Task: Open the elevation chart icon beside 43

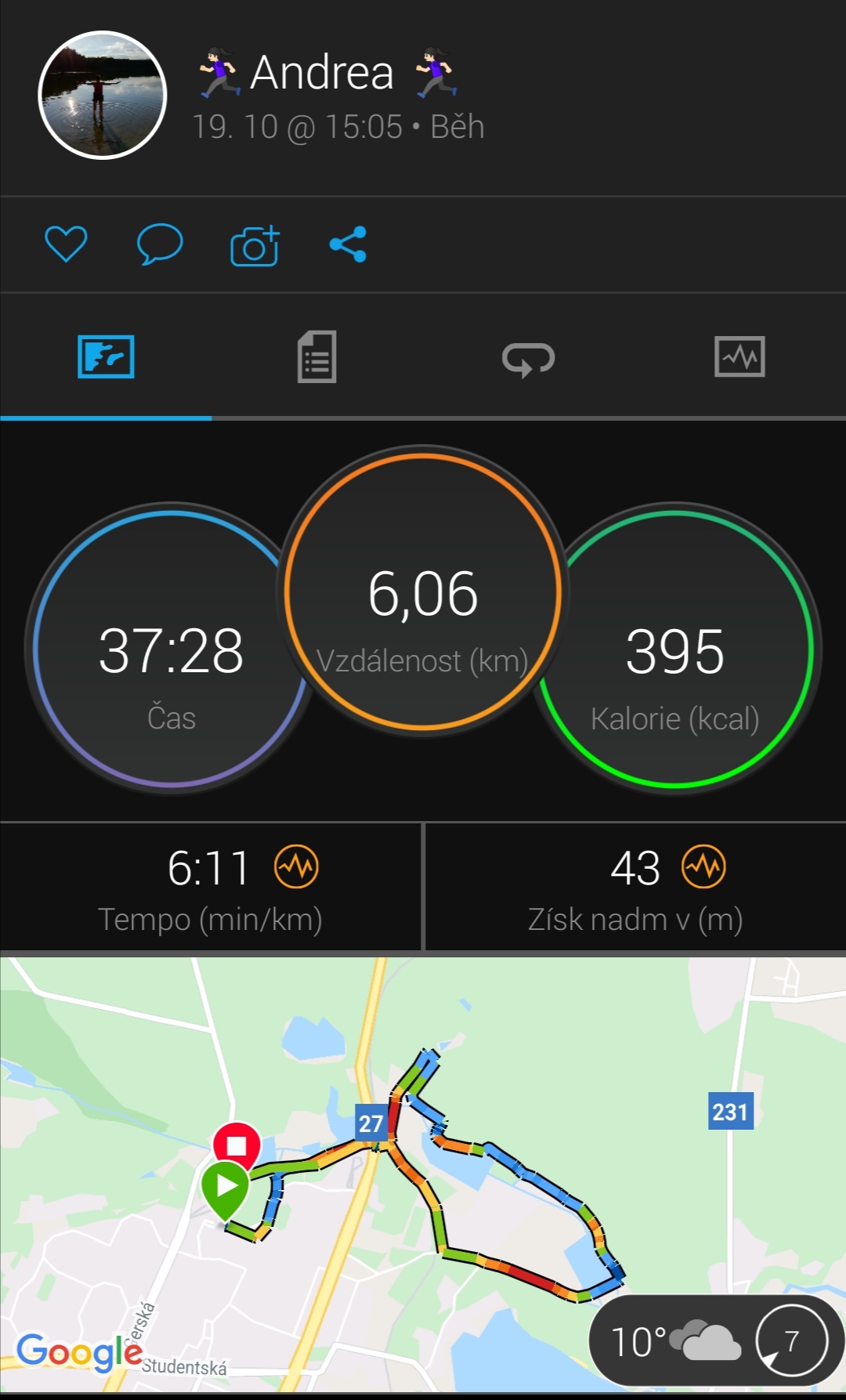Action: tap(703, 866)
